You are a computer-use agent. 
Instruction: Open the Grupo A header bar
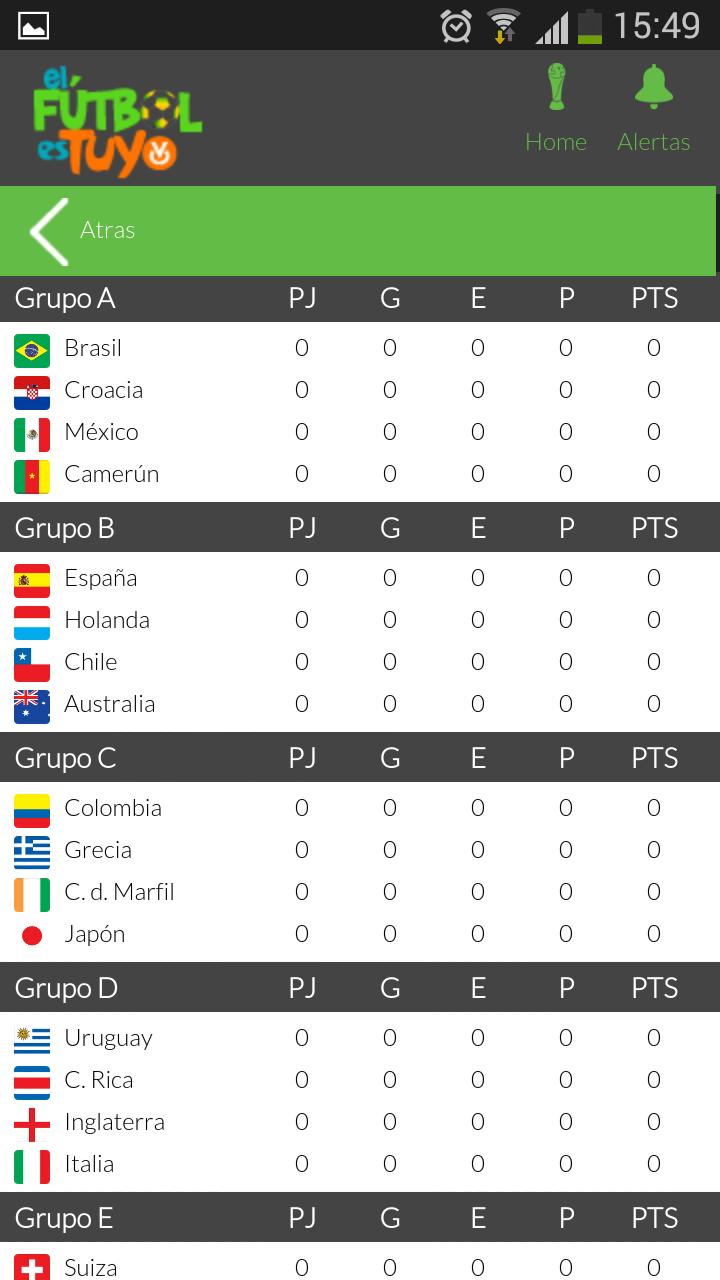[360, 297]
